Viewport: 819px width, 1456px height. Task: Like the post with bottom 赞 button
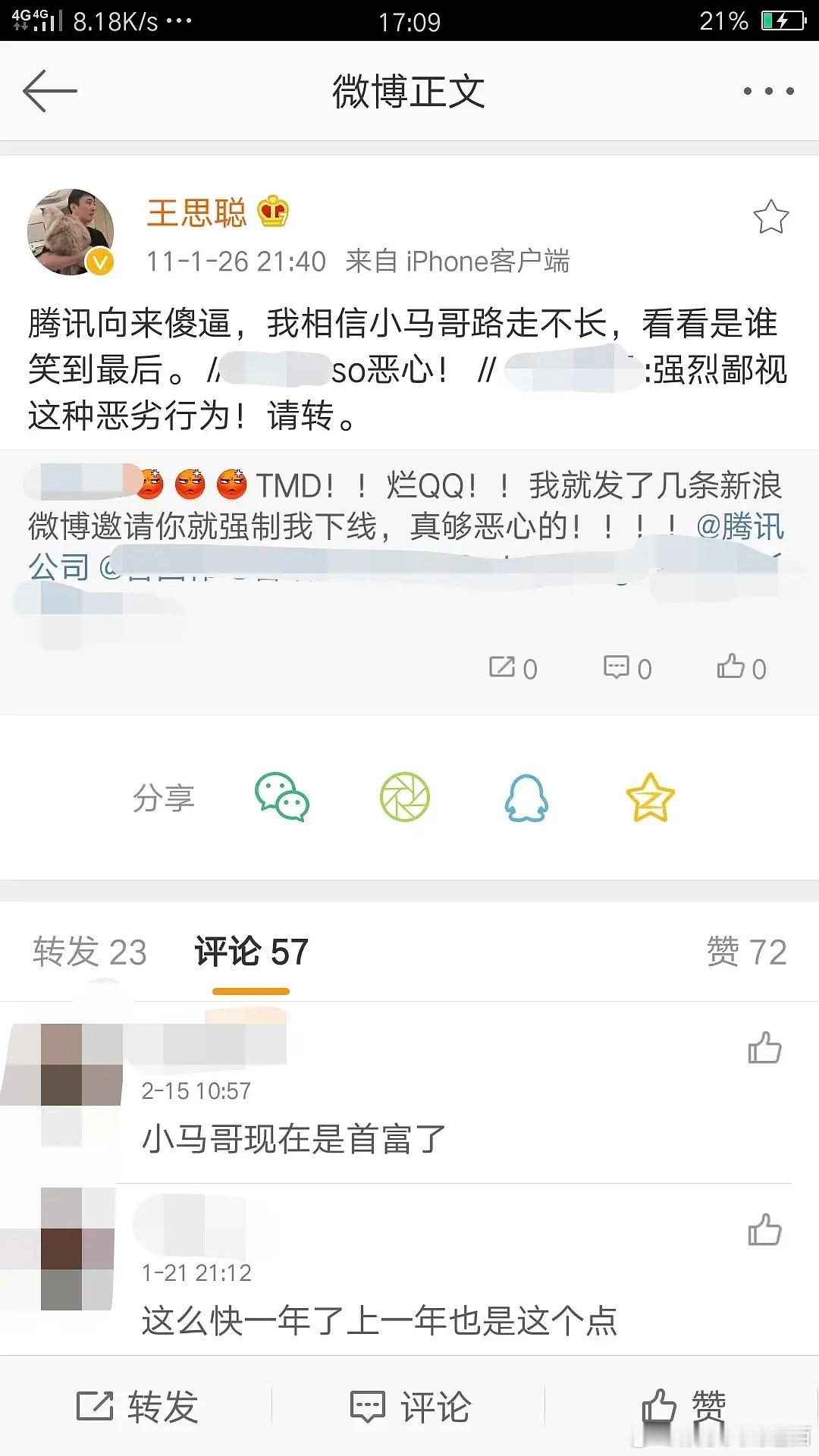(684, 1407)
